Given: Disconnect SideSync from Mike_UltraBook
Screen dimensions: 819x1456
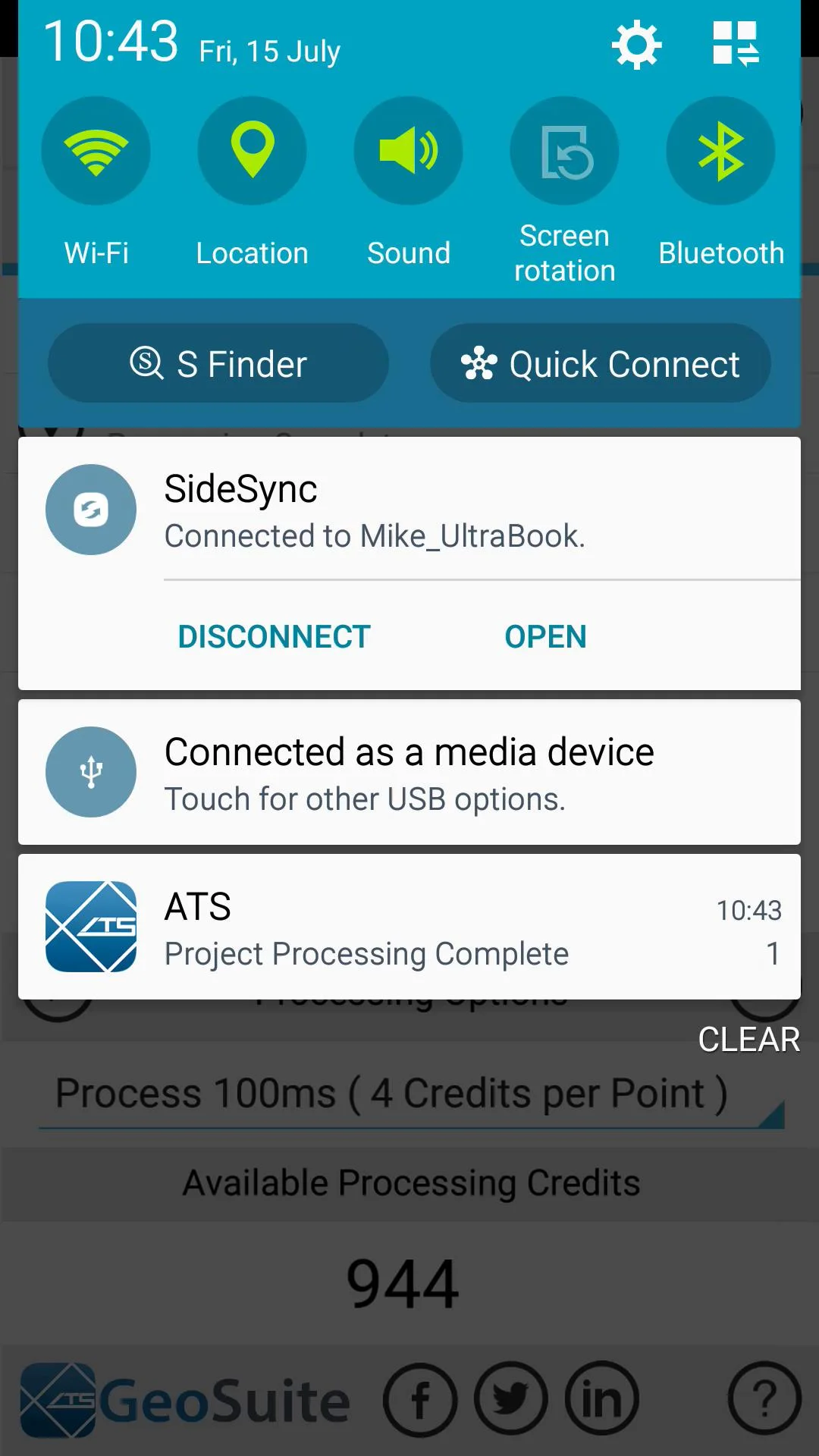Looking at the screenshot, I should 274,637.
